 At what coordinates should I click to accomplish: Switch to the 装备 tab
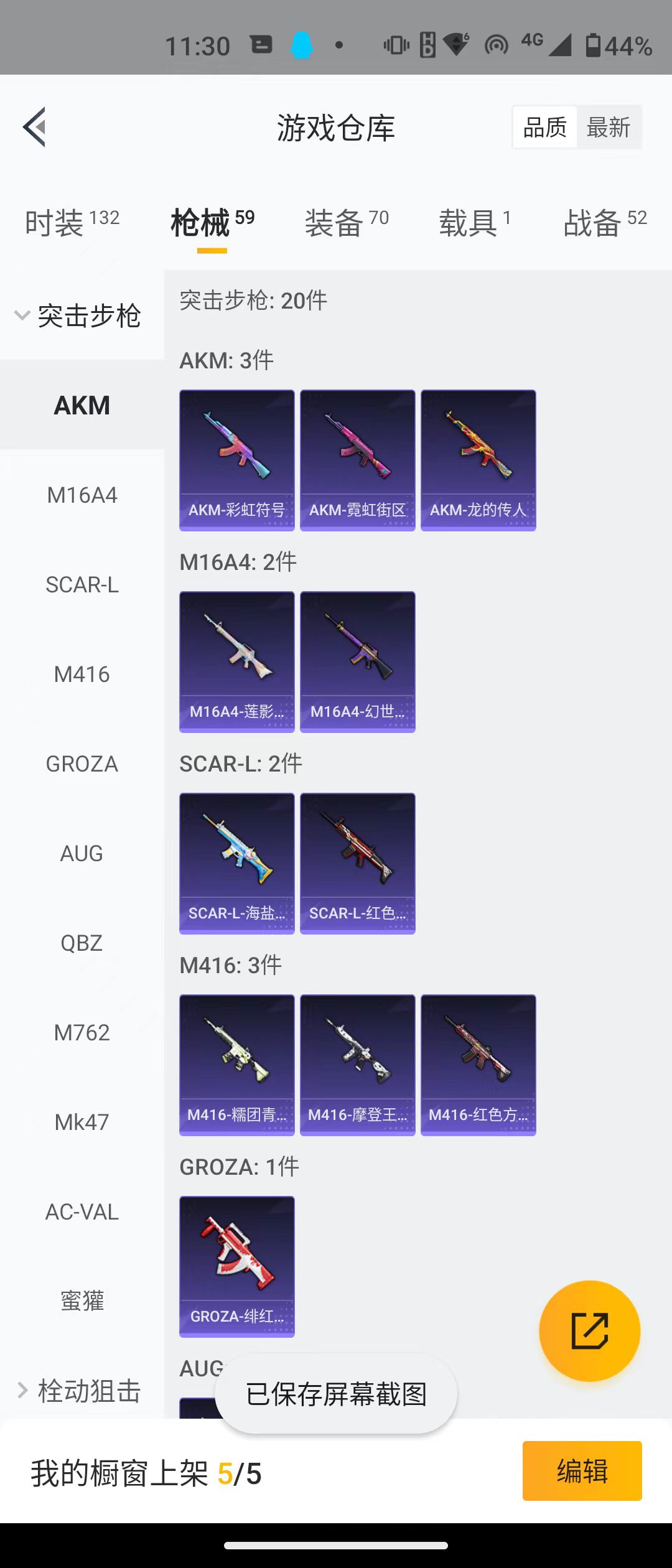click(346, 222)
